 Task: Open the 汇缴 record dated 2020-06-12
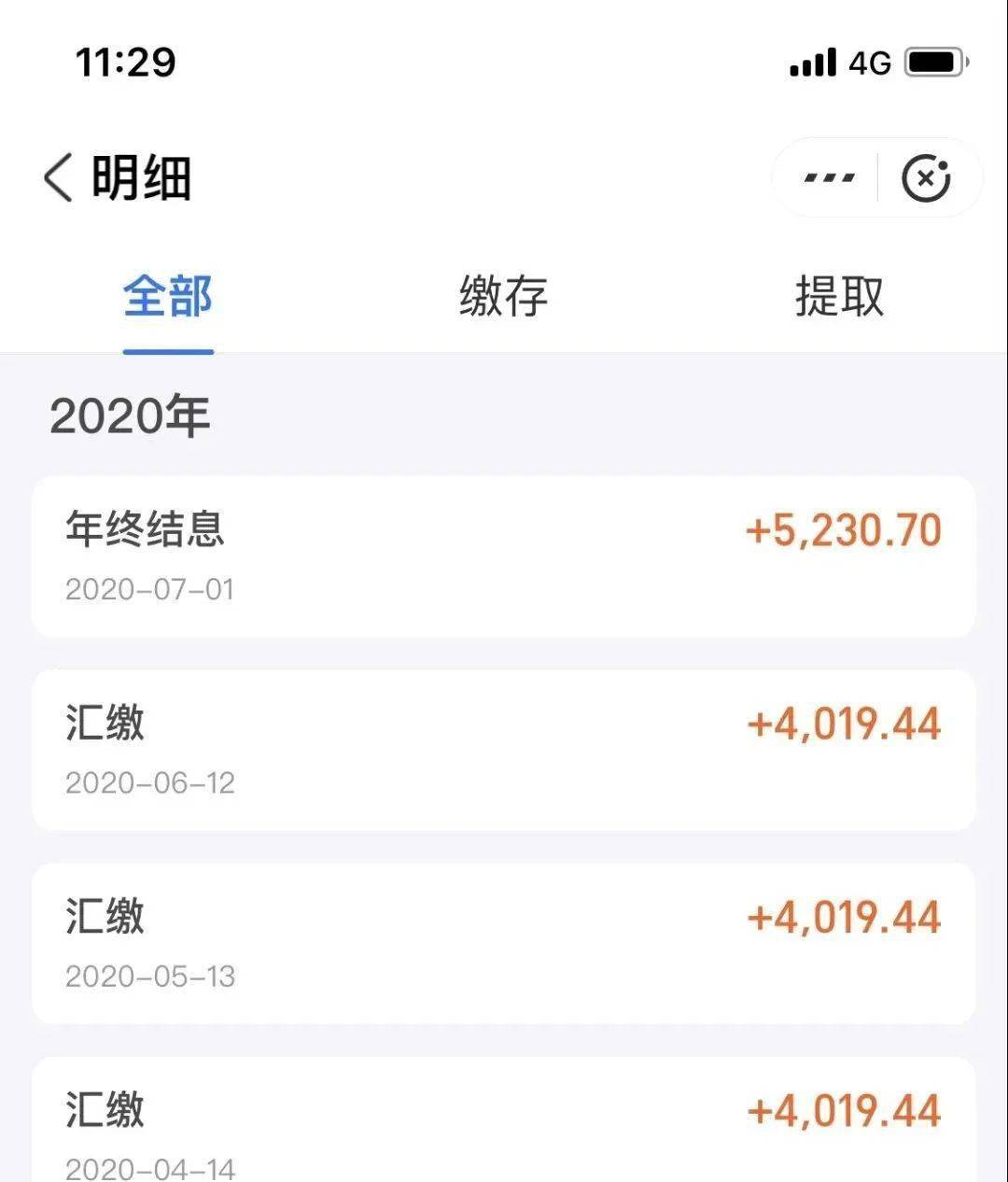[504, 750]
